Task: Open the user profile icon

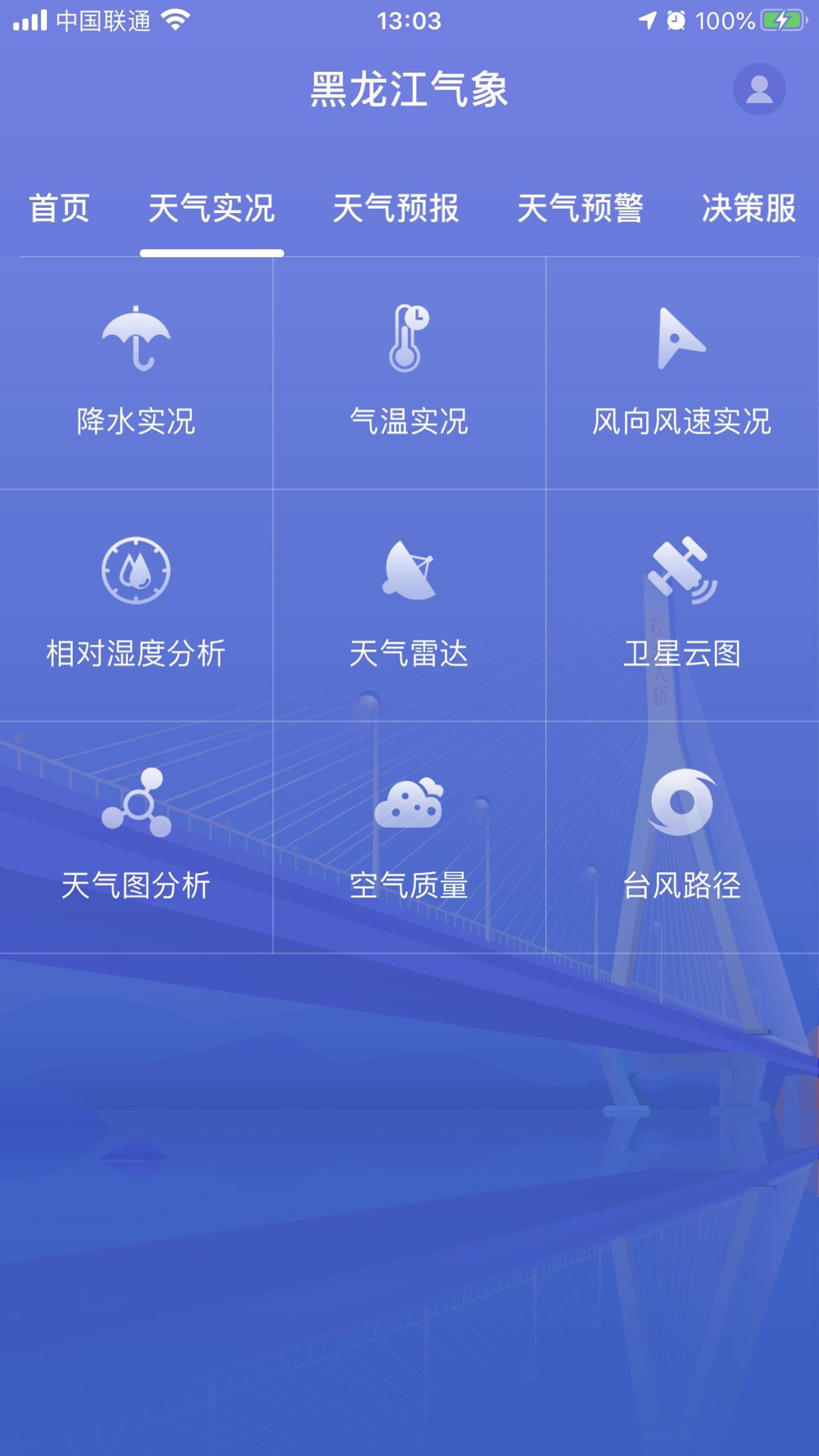Action: tap(759, 88)
